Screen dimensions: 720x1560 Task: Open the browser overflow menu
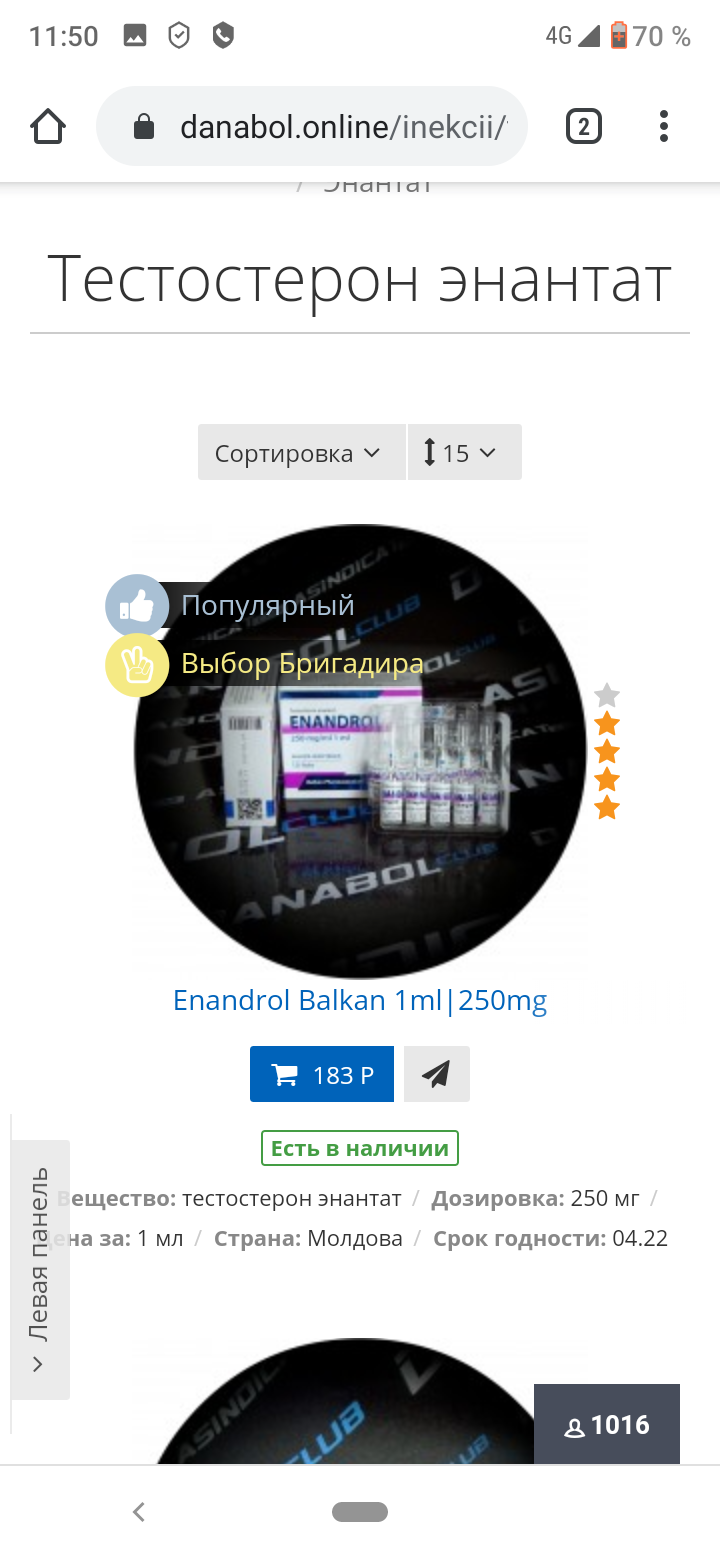(663, 127)
